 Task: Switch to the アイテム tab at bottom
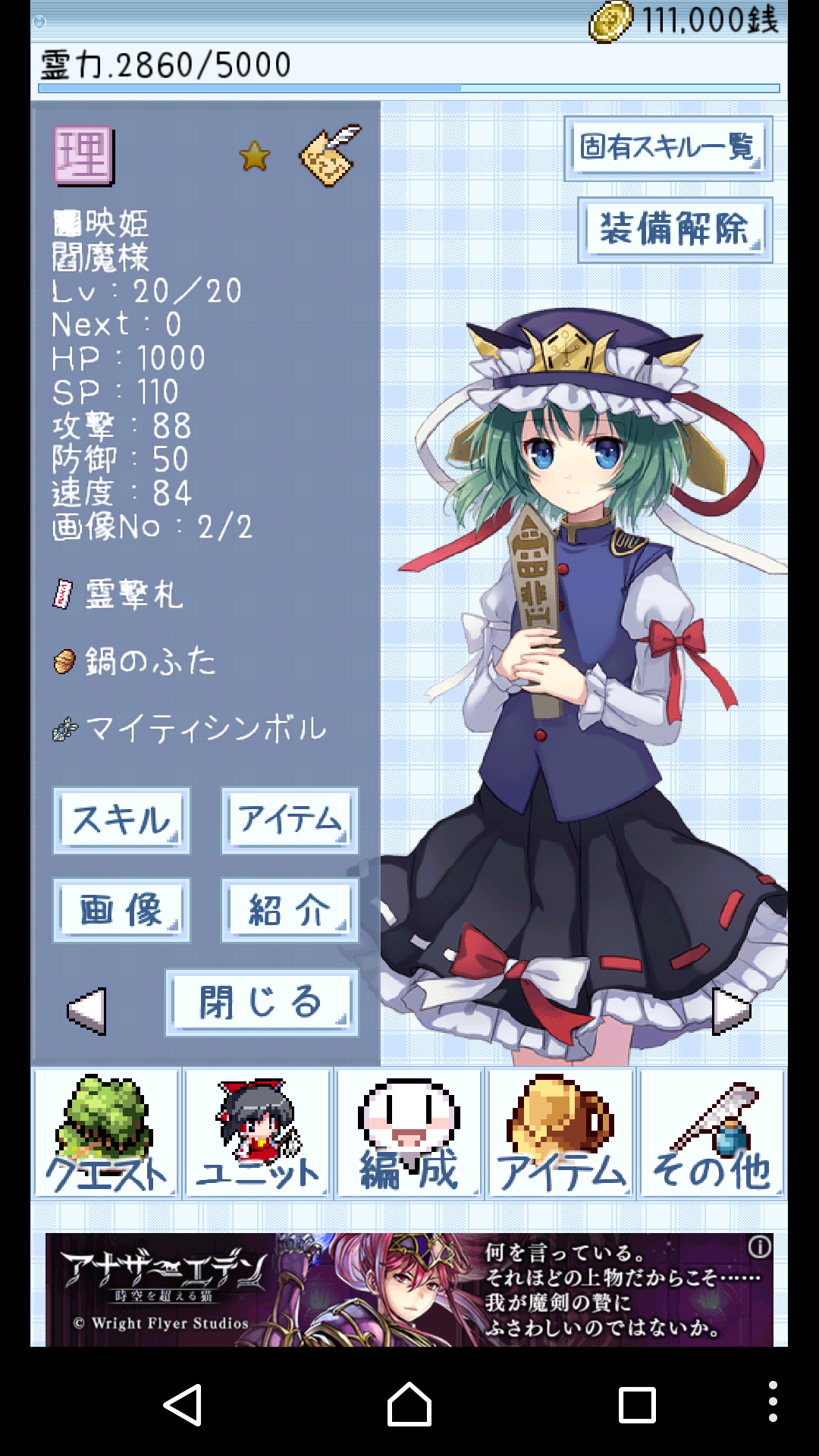(560, 1134)
